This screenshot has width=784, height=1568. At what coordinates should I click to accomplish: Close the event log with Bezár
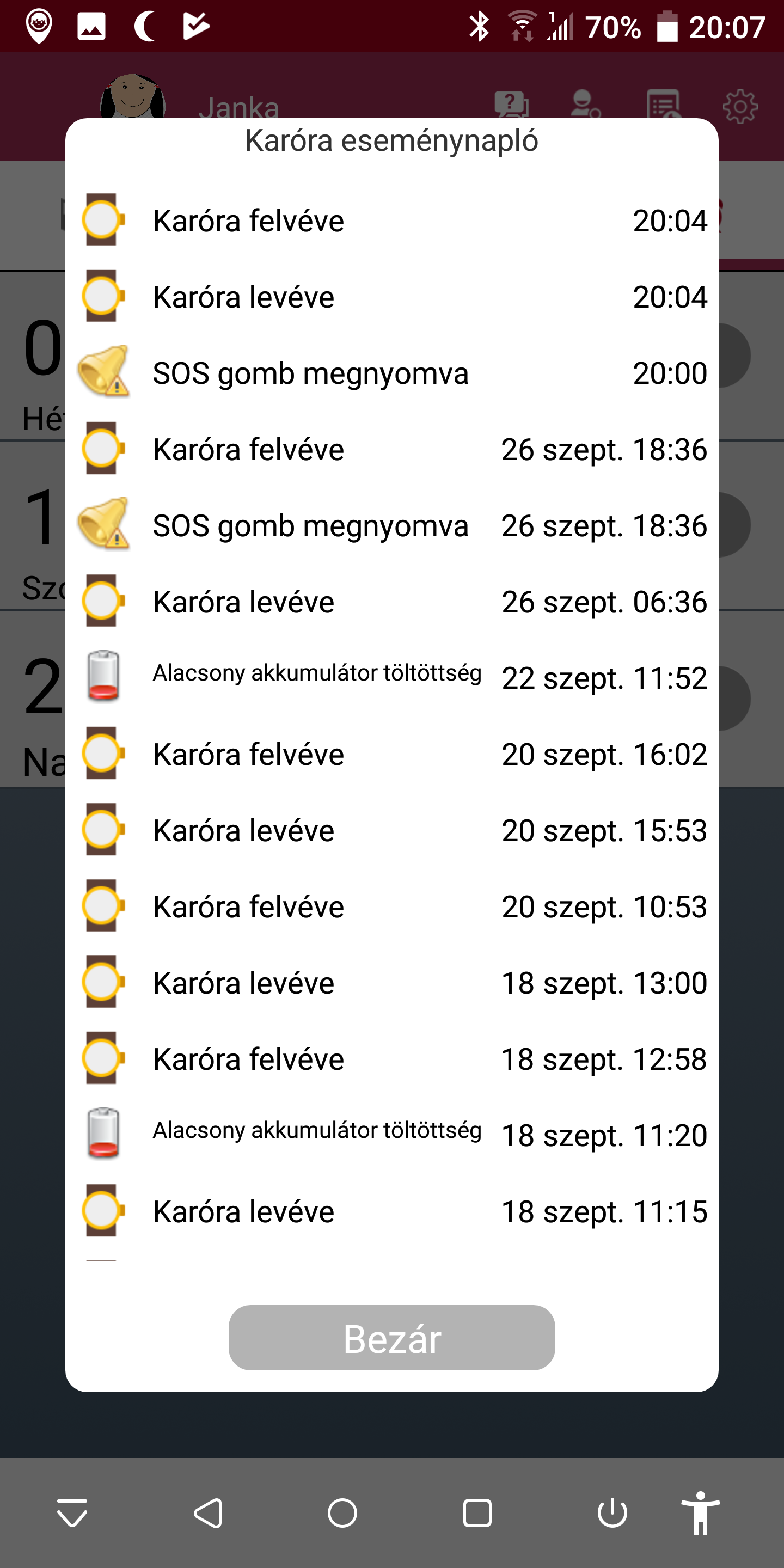[391, 1337]
